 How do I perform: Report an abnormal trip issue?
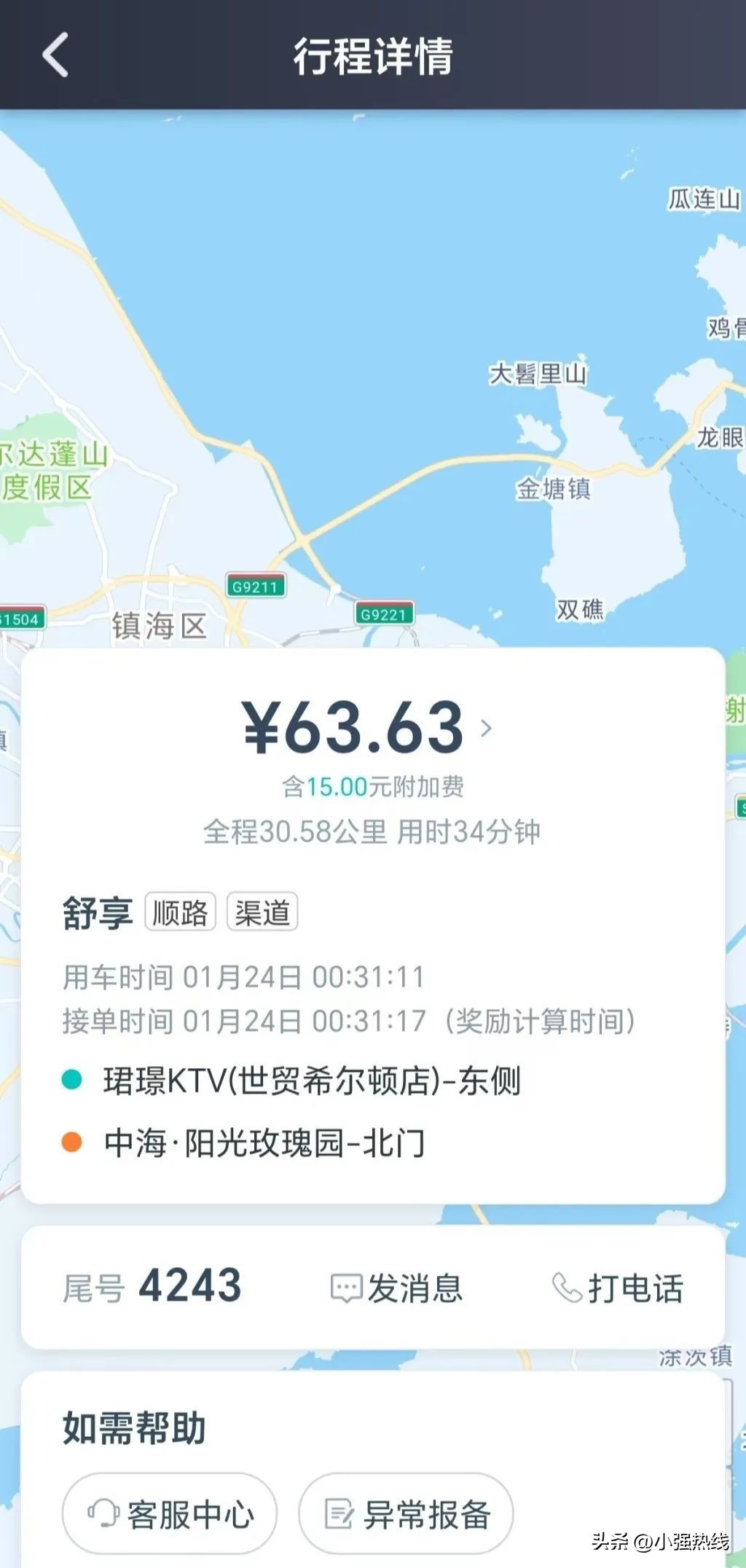(407, 1514)
